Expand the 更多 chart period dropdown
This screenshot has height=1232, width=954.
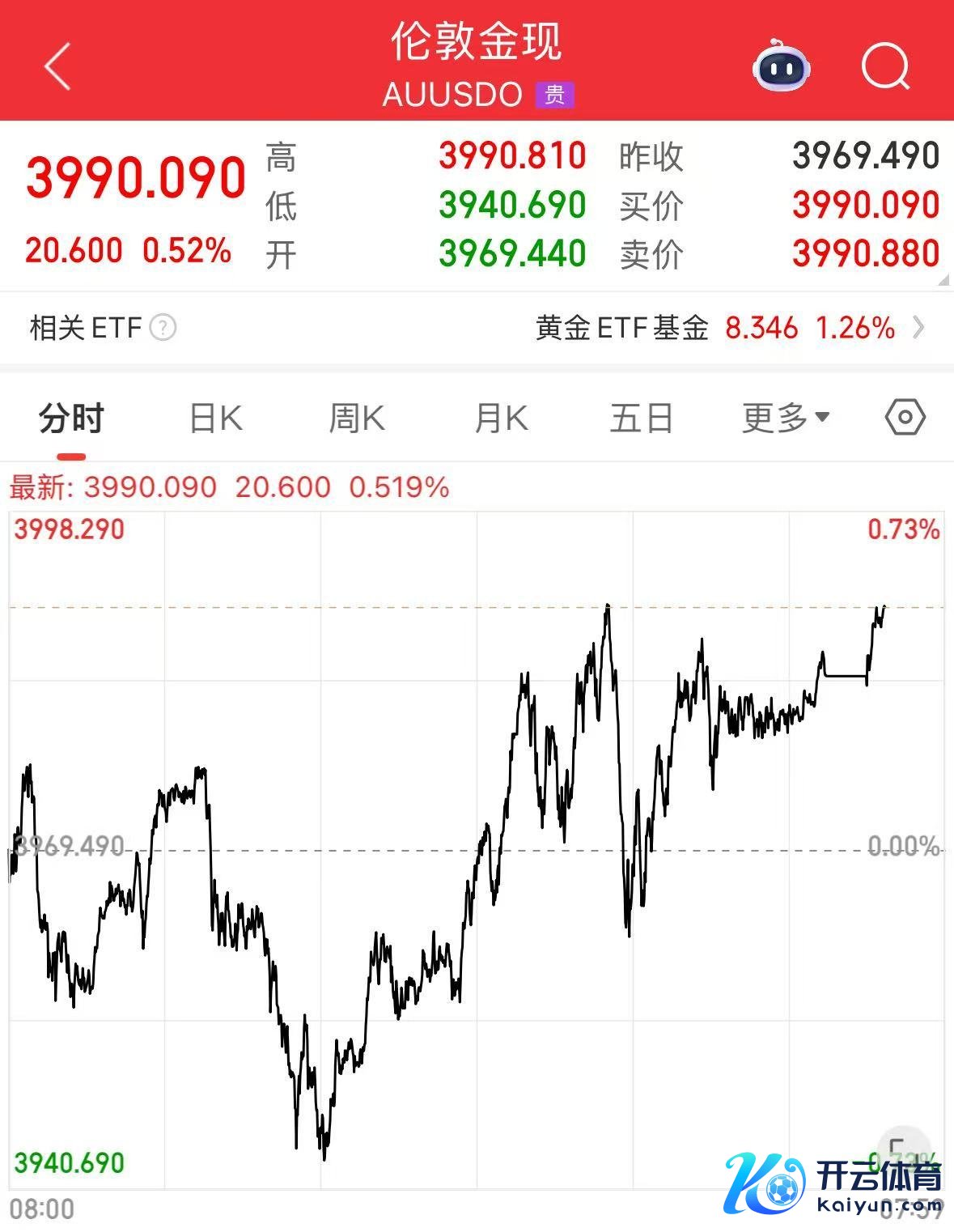(786, 419)
